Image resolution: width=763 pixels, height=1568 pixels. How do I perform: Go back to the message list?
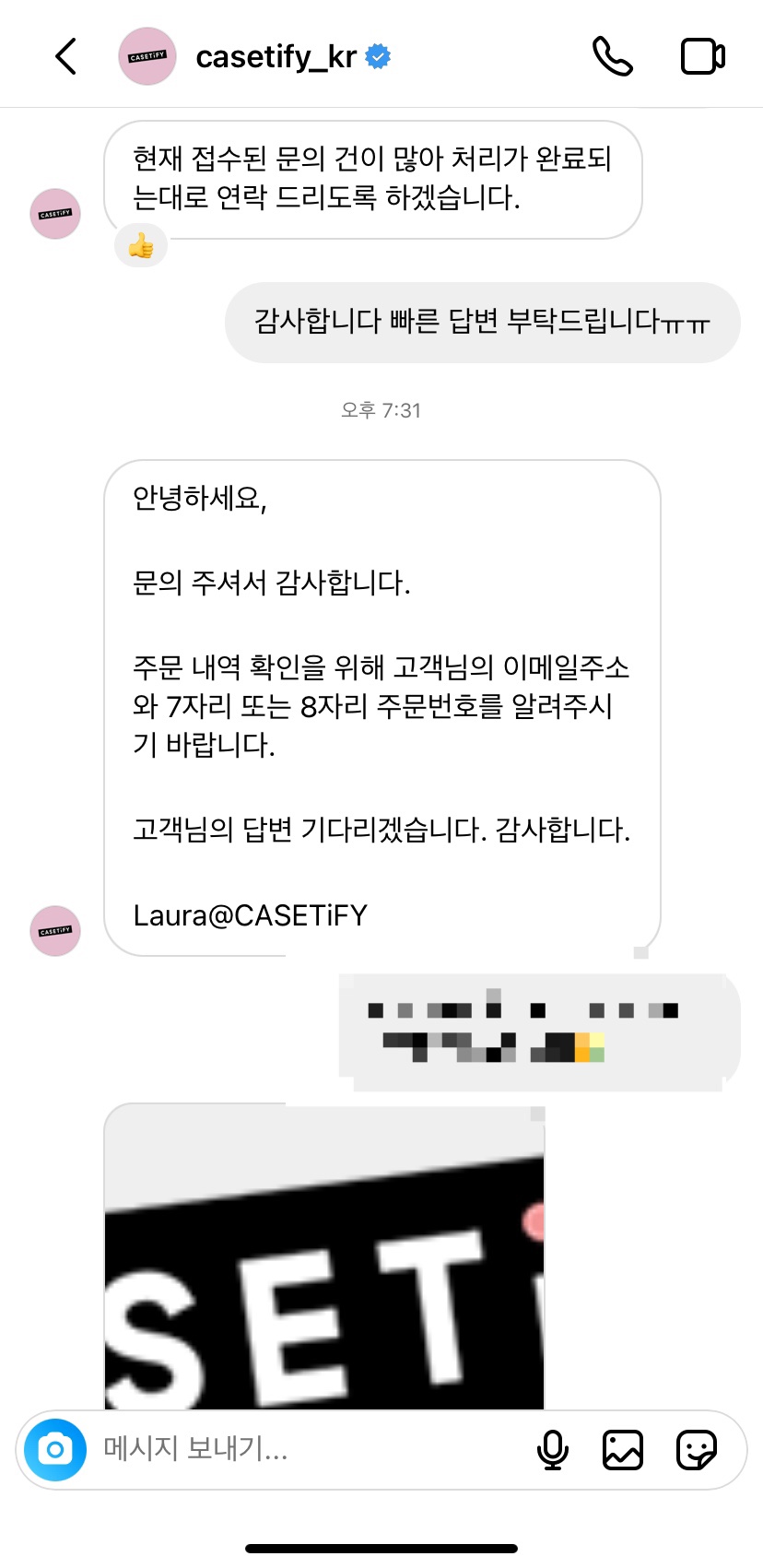tap(65, 56)
